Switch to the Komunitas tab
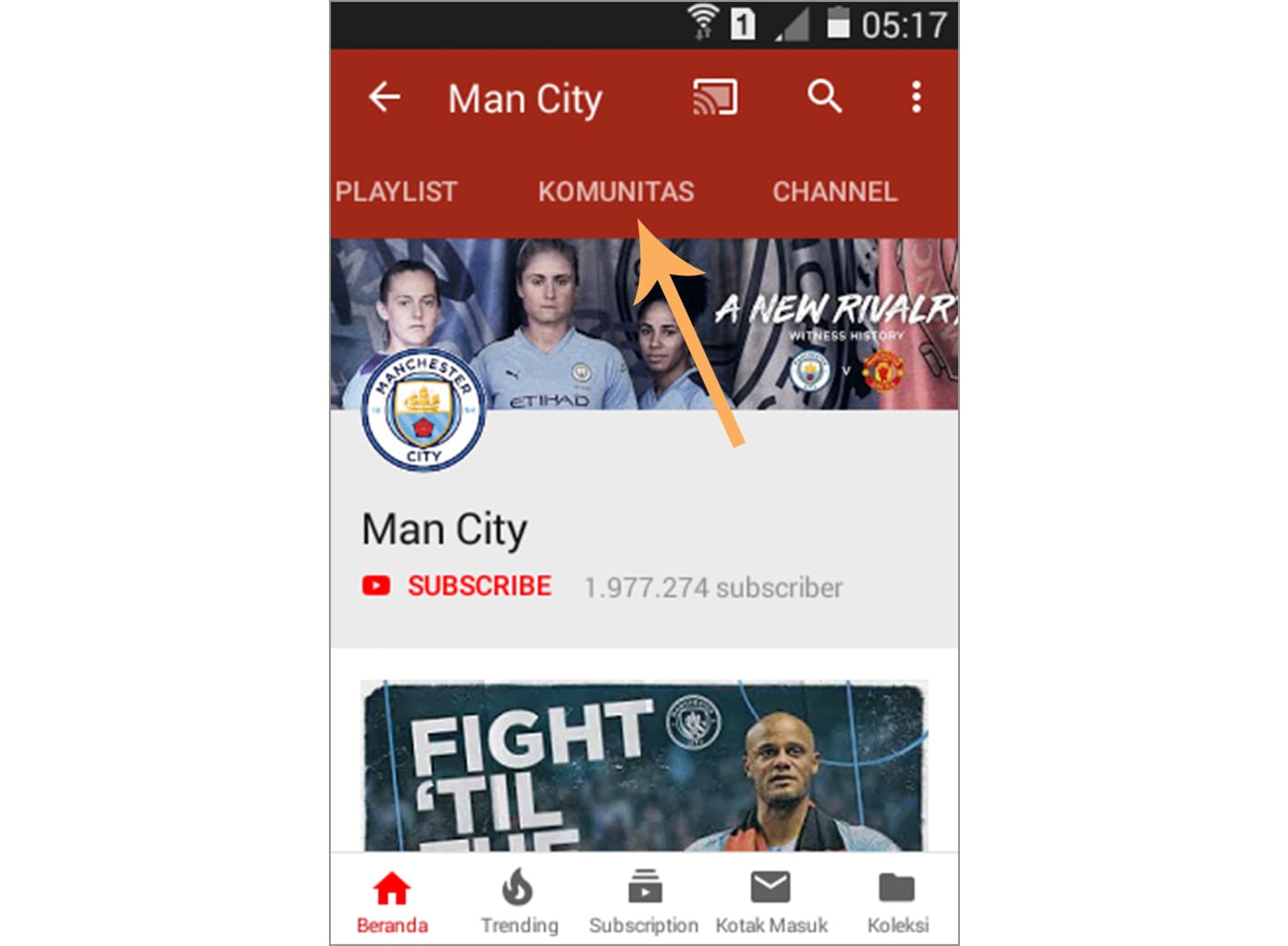1288x946 pixels. click(615, 191)
